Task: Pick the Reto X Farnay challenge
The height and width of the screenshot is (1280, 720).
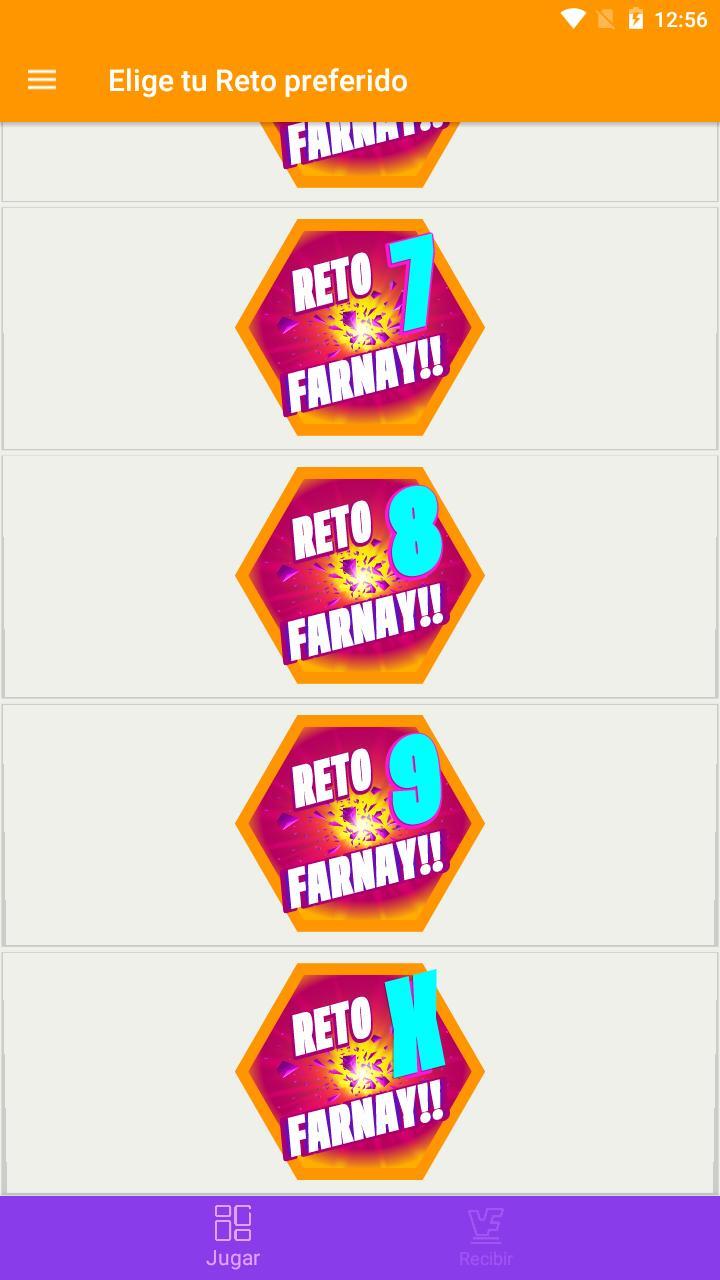Action: 360,1072
